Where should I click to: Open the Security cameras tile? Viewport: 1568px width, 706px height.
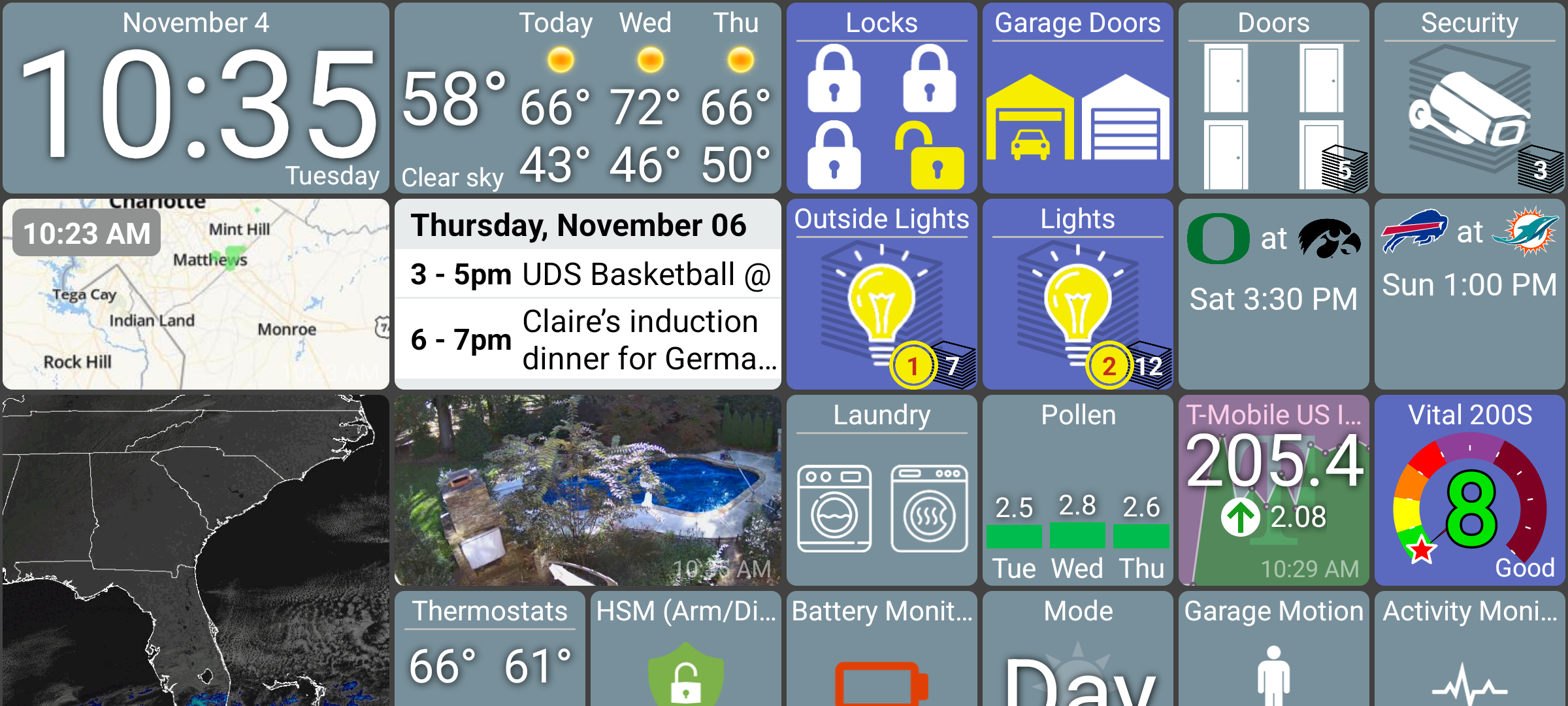pyautogui.click(x=1469, y=98)
